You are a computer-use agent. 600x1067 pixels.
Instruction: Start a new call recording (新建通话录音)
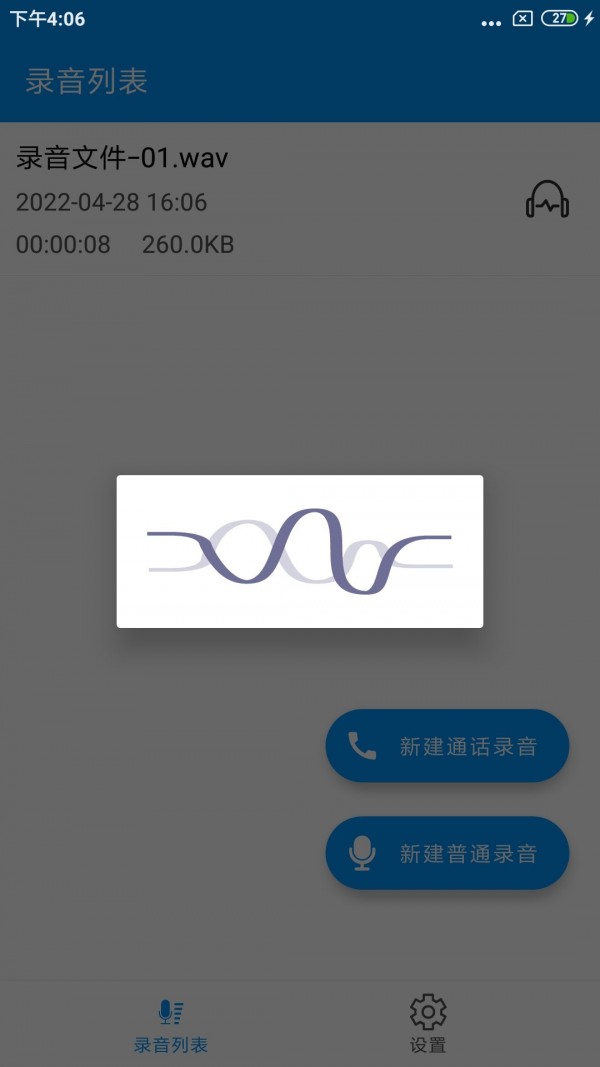447,746
